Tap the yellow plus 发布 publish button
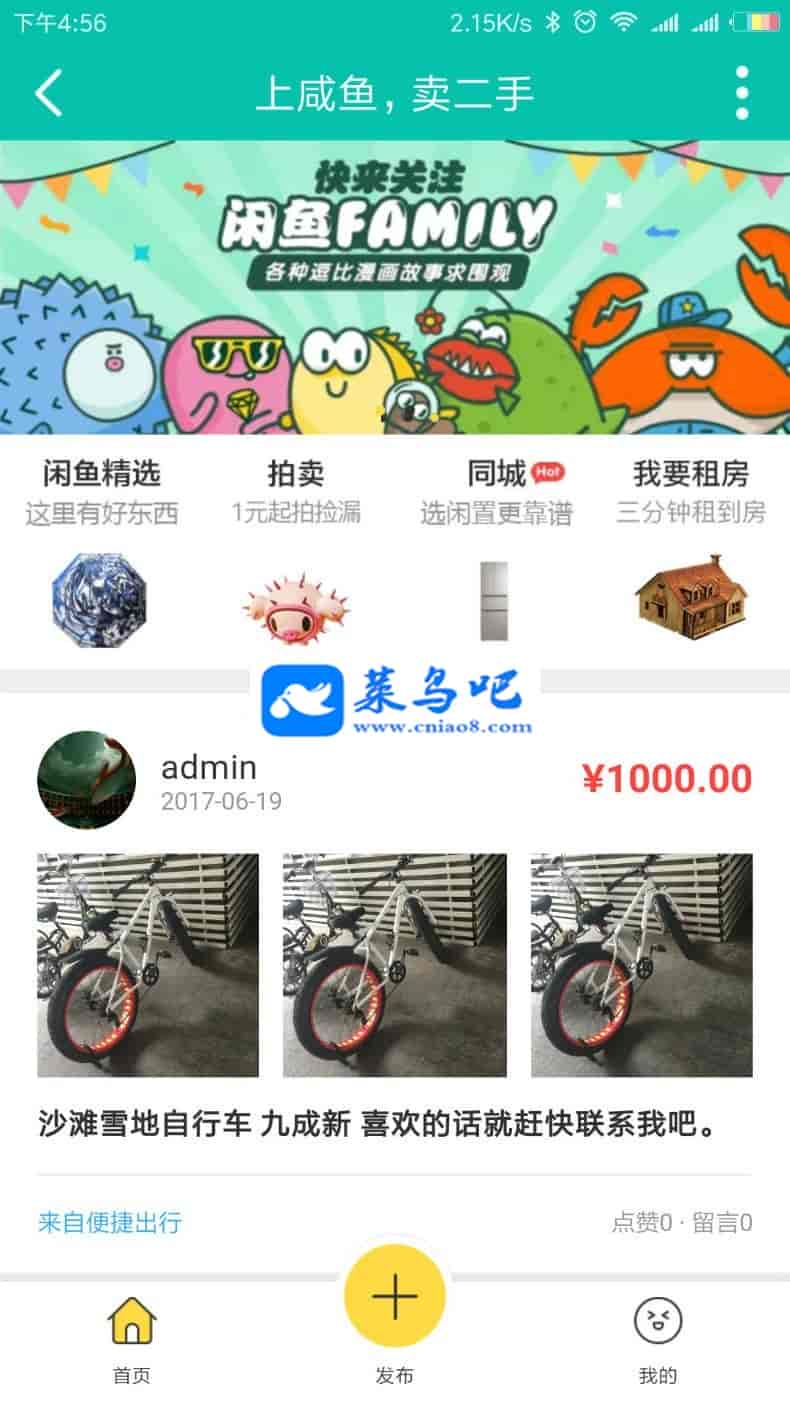Viewport: 790px width, 1404px height. (x=395, y=1297)
